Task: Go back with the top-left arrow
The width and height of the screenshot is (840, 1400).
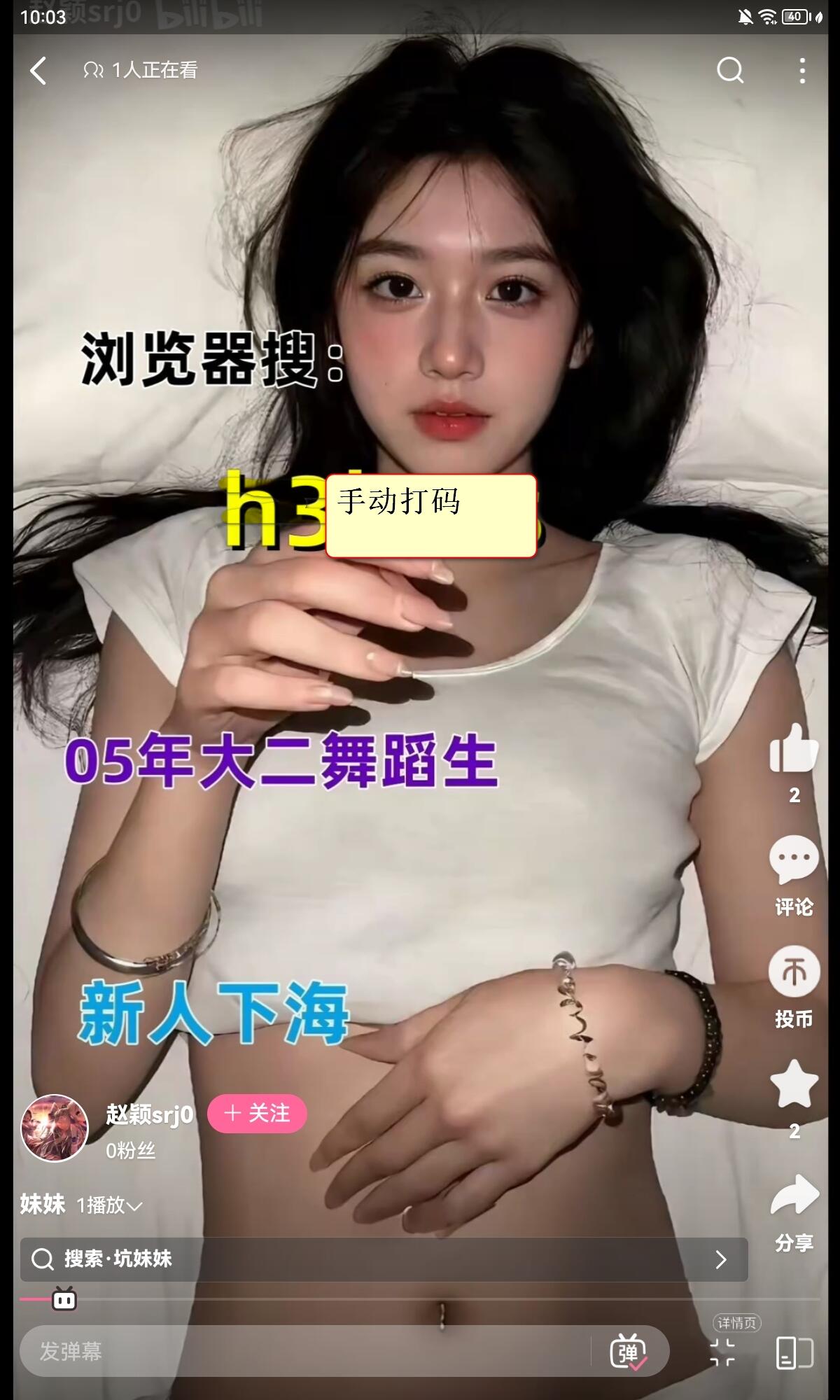Action: [x=38, y=70]
